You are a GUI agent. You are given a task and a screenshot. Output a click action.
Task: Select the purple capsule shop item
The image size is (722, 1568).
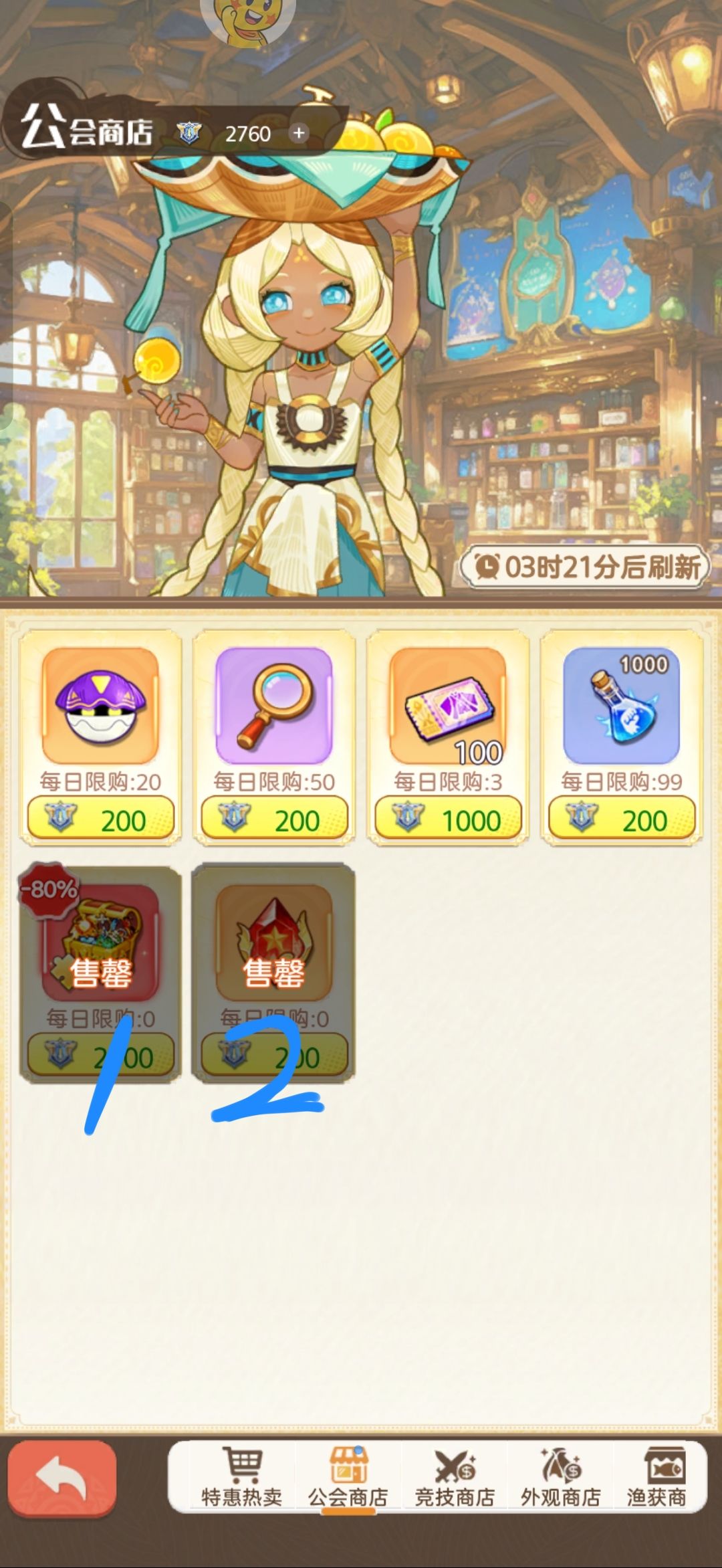102,706
